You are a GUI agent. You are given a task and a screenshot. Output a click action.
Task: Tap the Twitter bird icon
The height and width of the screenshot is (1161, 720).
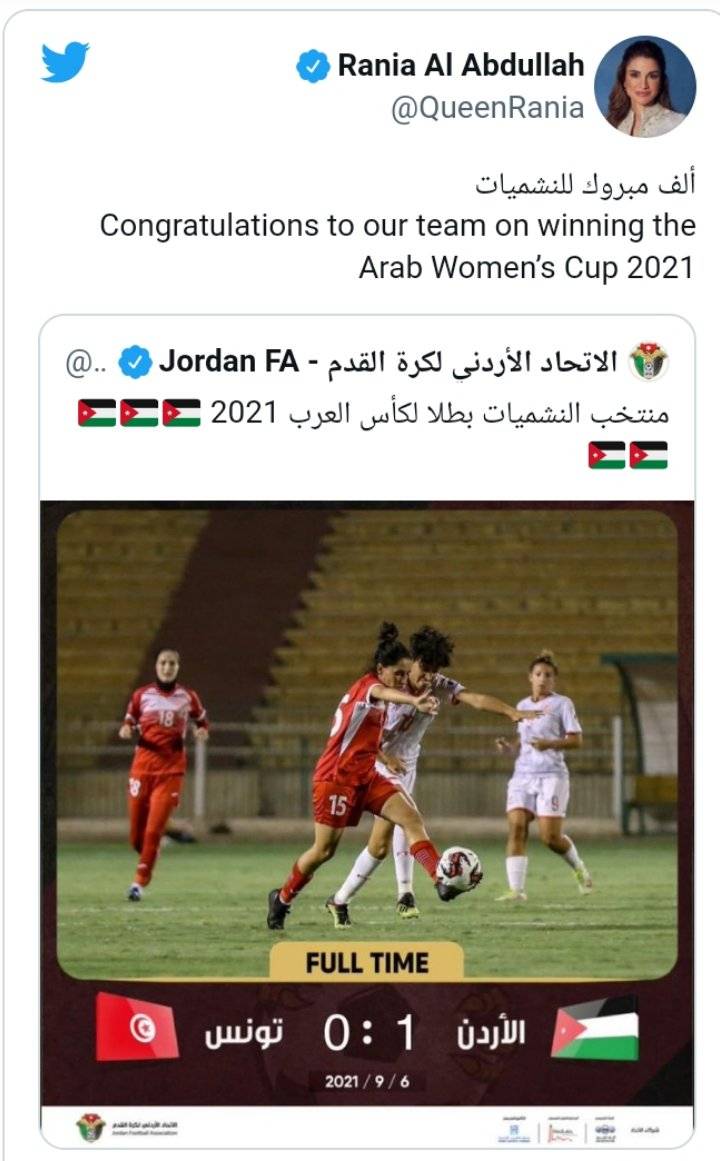(x=65, y=63)
